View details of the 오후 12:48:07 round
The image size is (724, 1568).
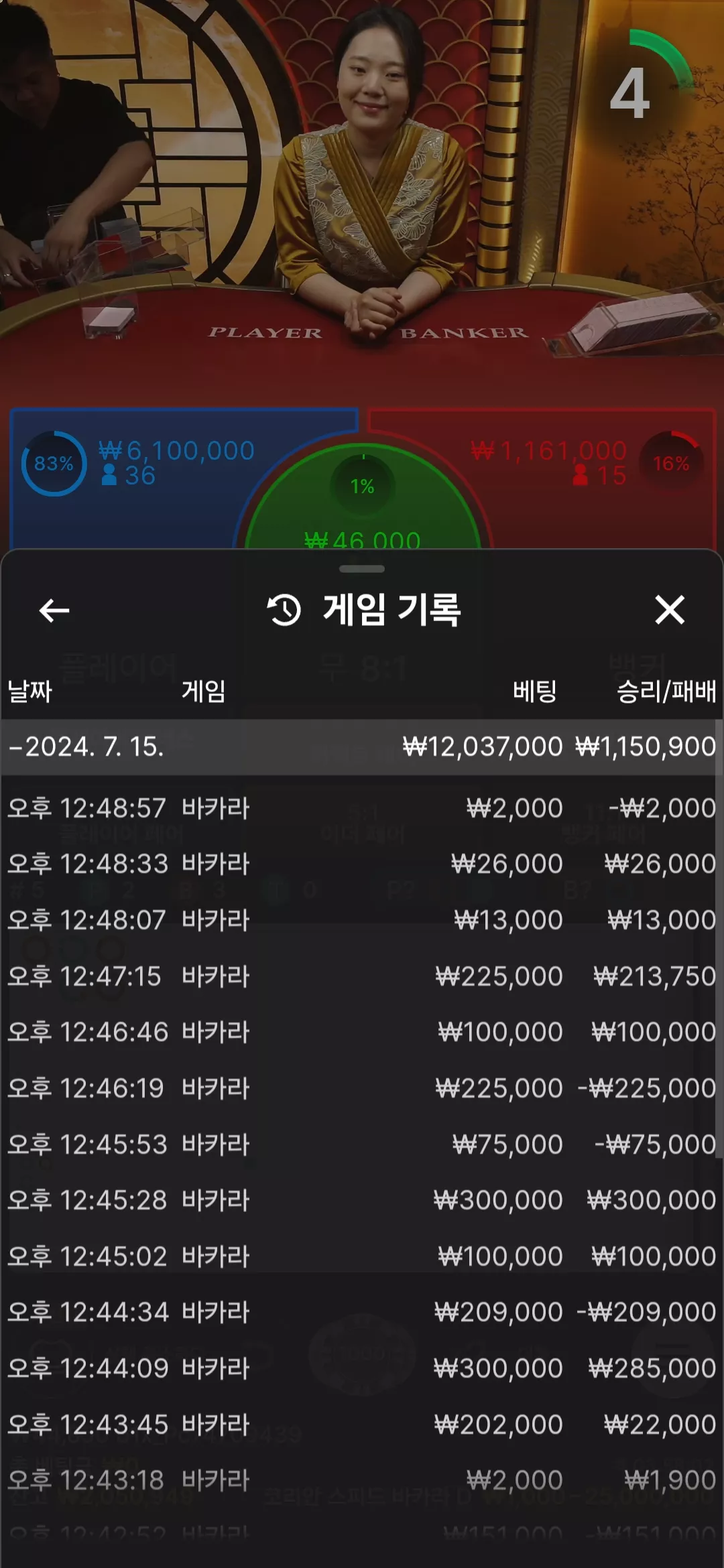pos(362,920)
